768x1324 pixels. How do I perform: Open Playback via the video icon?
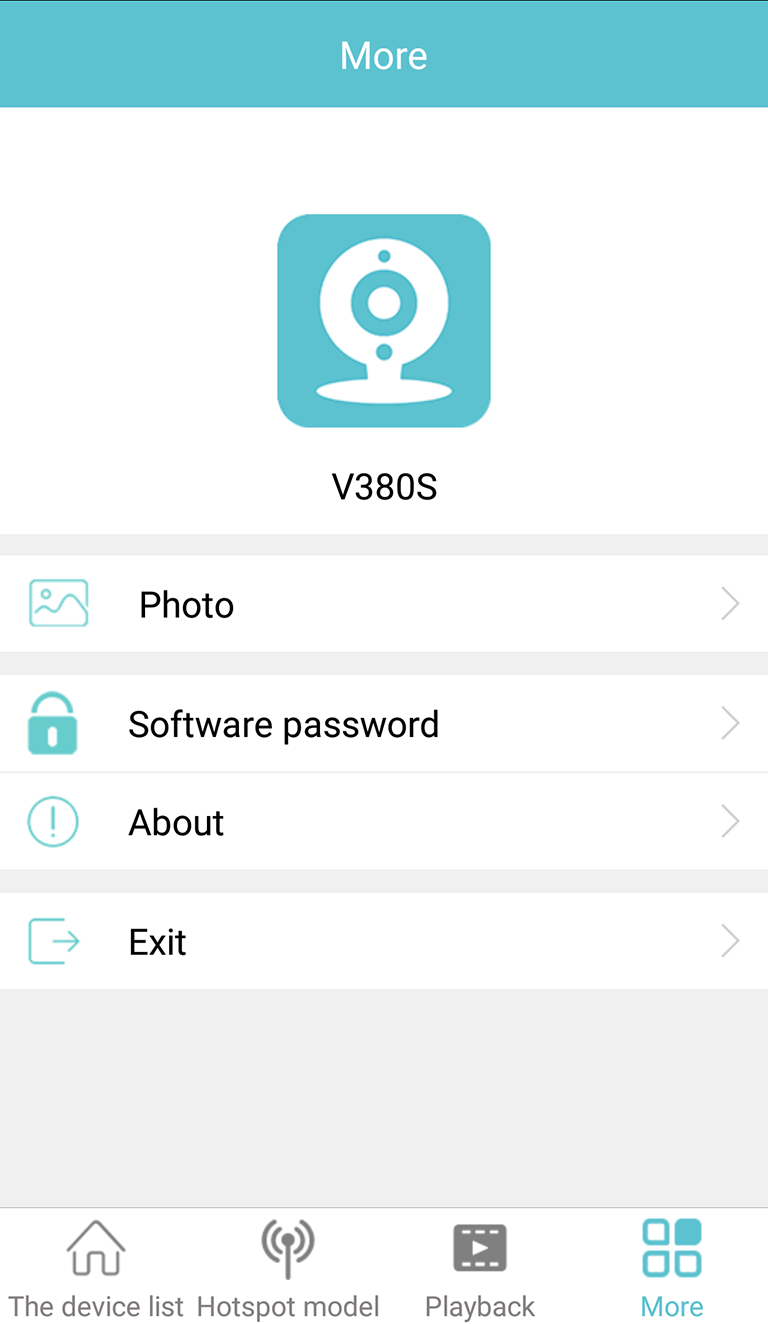click(479, 1248)
